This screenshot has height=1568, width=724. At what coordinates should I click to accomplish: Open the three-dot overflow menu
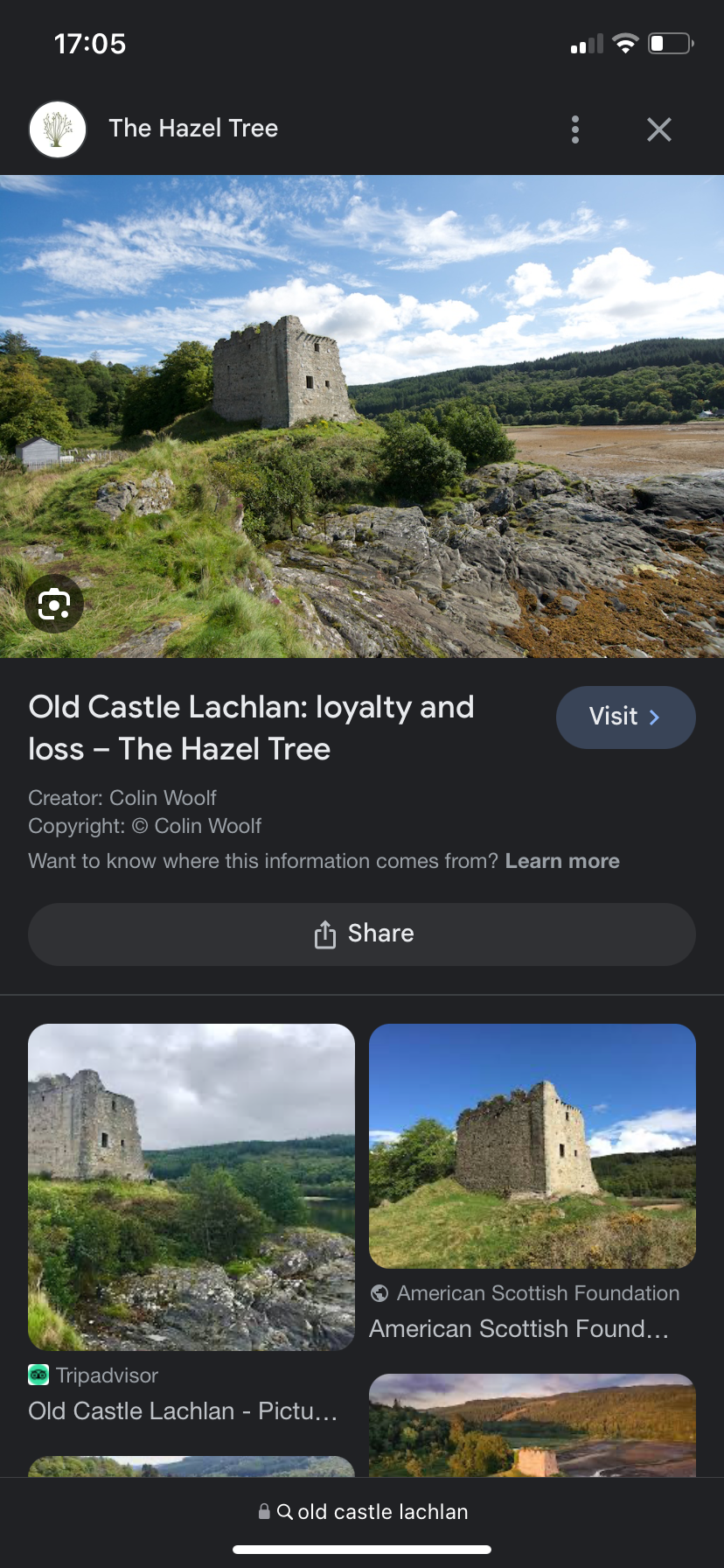[574, 129]
